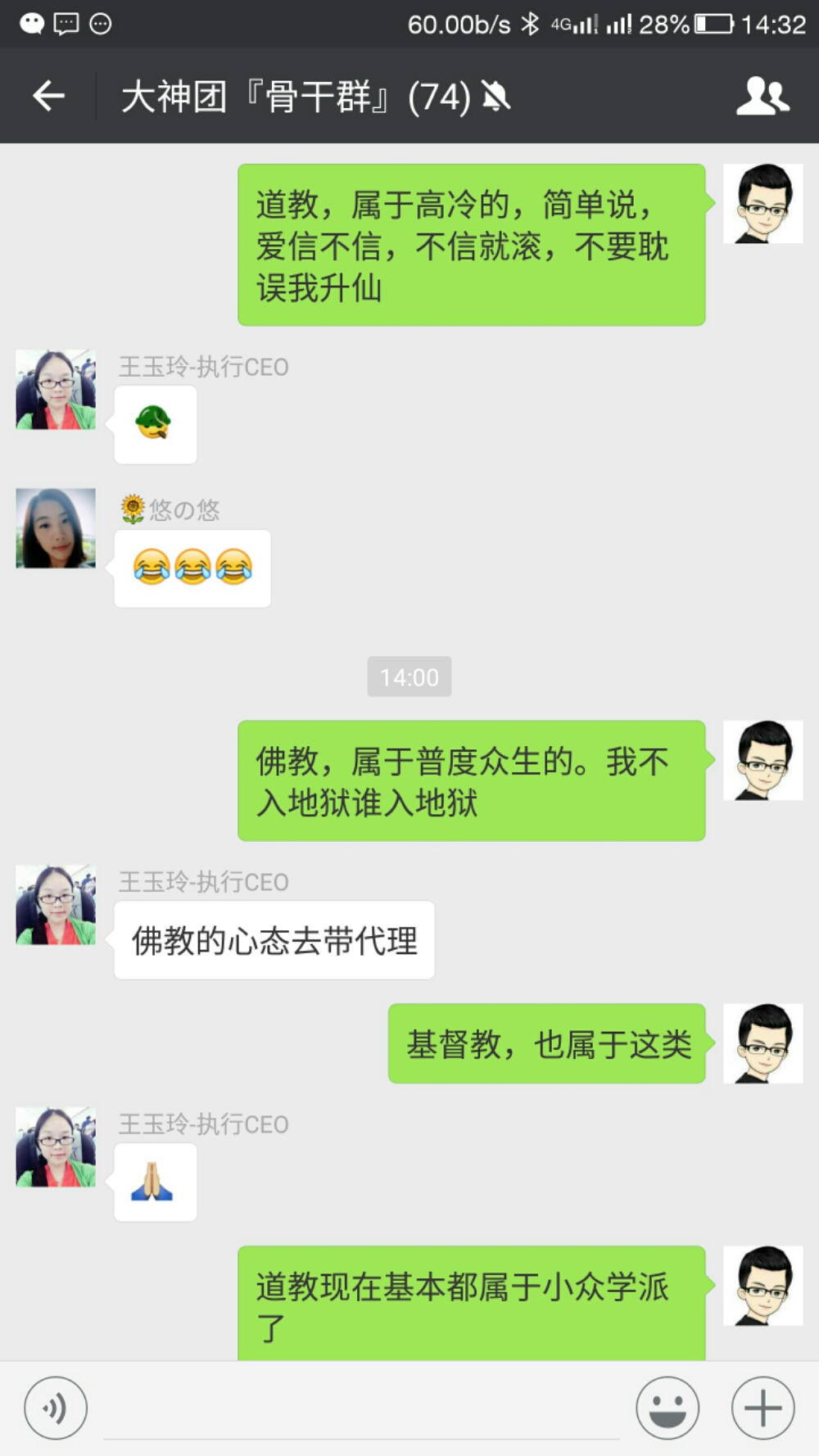Screen dimensions: 819x1456
Task: Switch to voice message input
Action: point(56,1408)
